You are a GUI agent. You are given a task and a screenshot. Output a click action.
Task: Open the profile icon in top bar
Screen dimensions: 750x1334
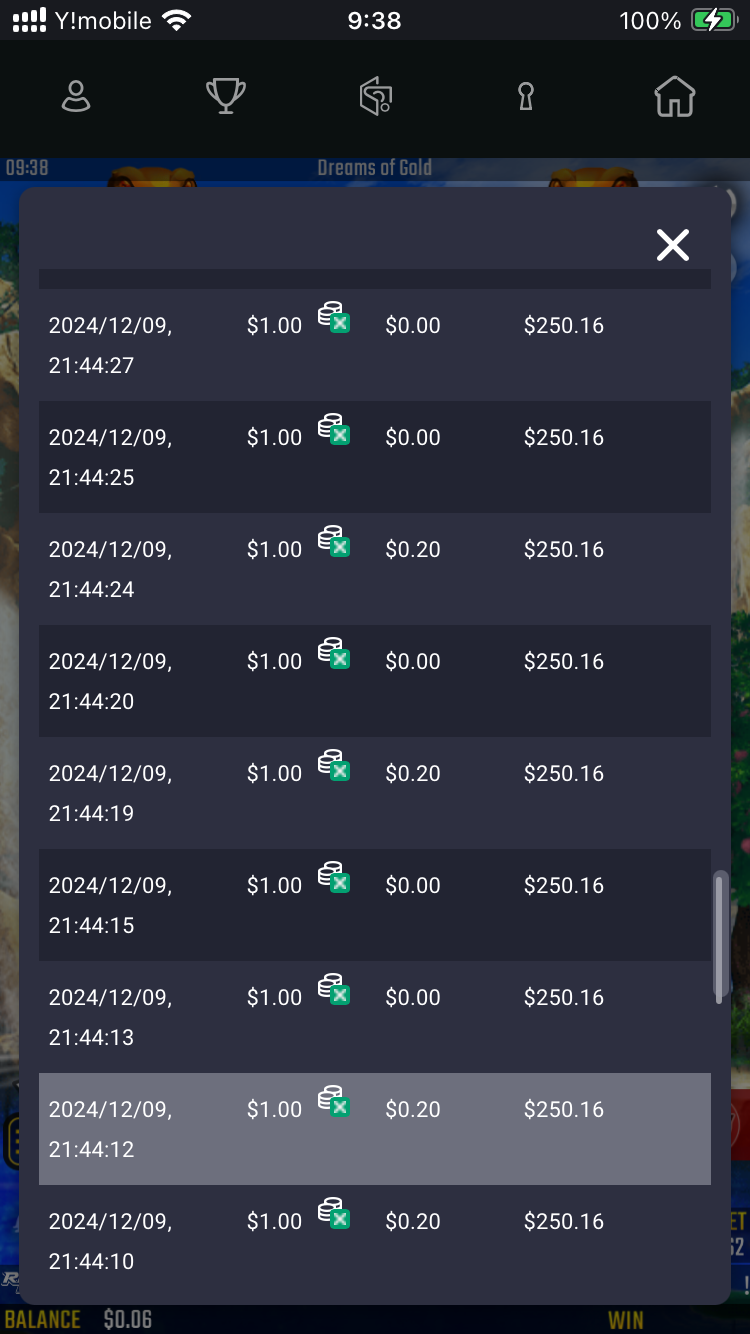pyautogui.click(x=76, y=97)
